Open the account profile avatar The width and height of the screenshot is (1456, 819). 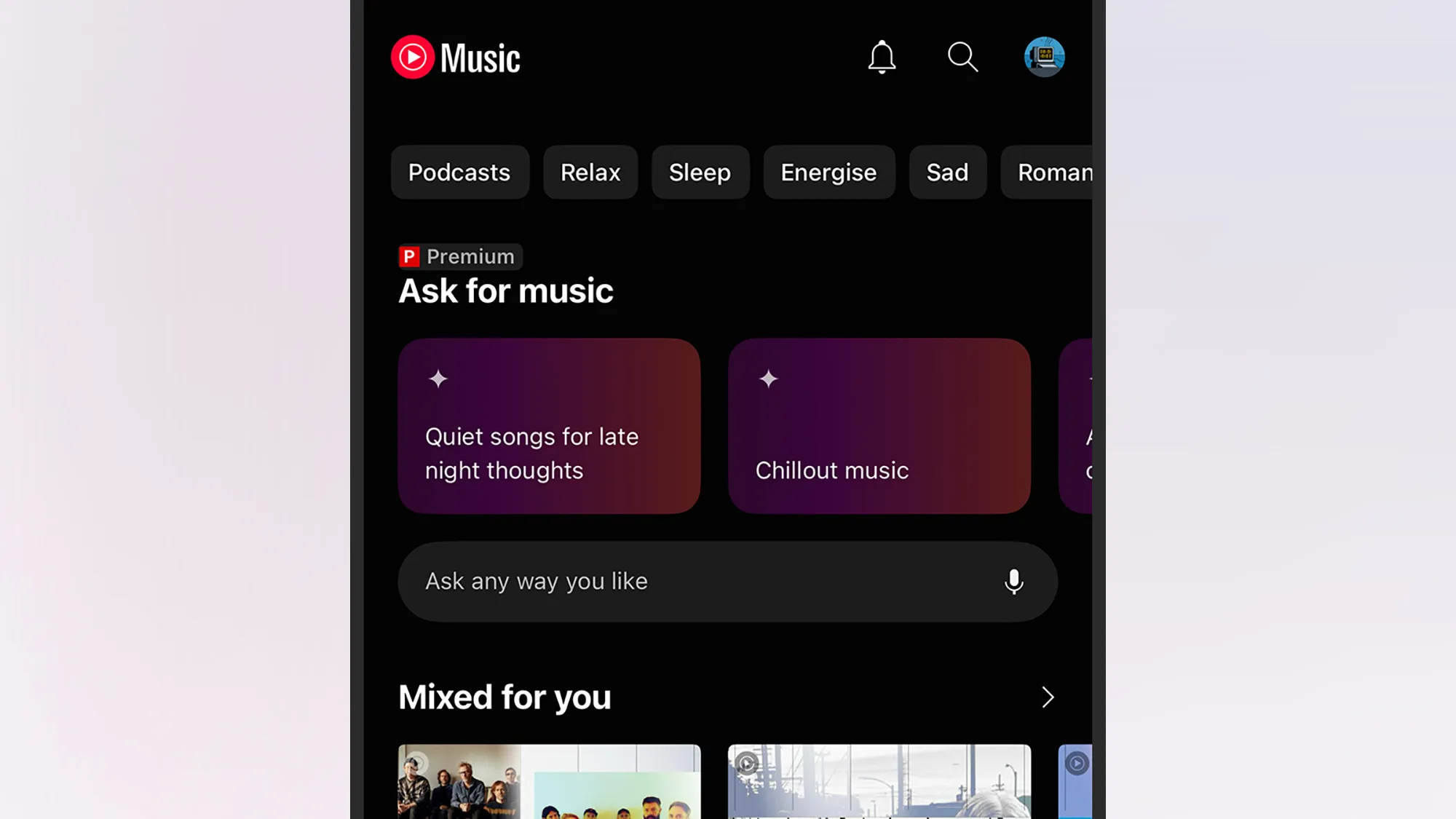(1044, 57)
